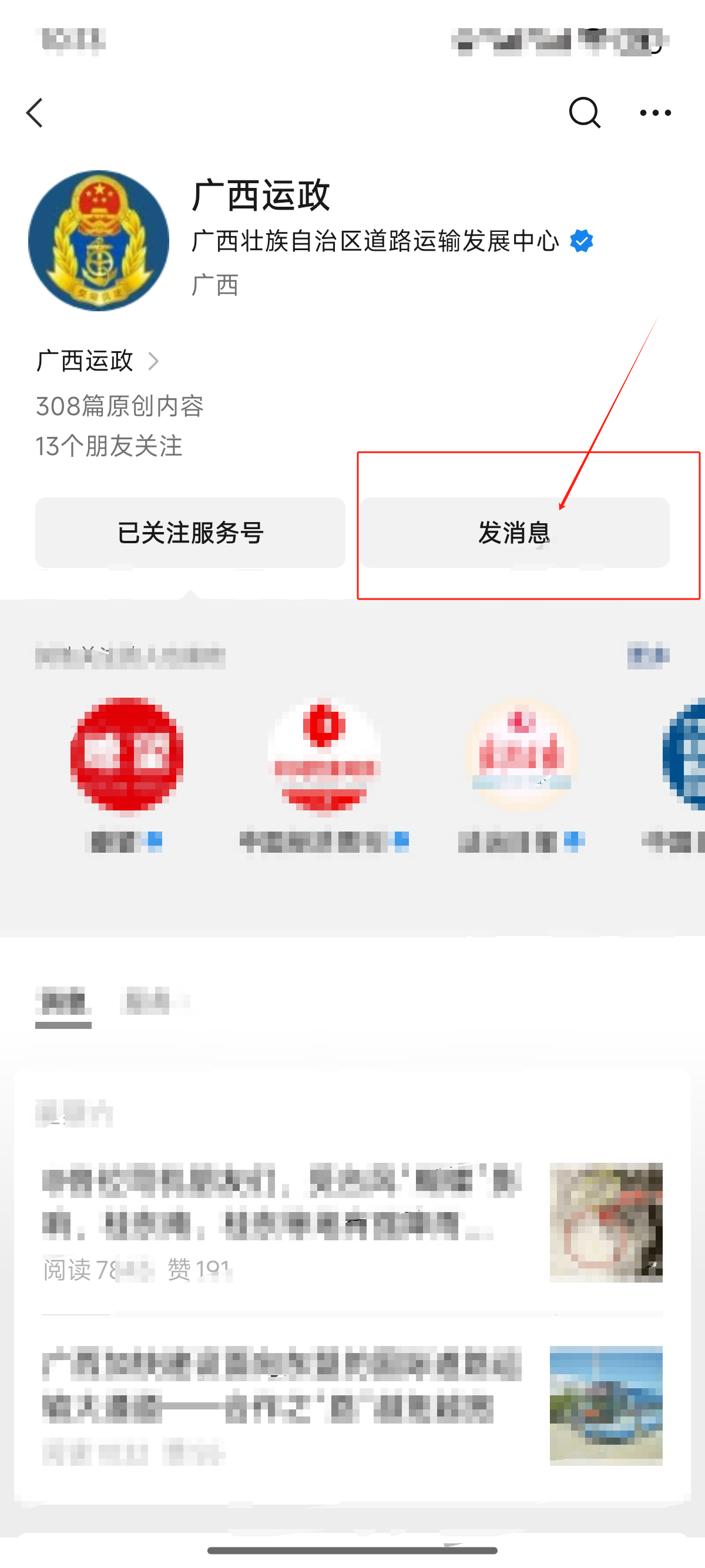Open the first recommended account with red logo

[127, 755]
